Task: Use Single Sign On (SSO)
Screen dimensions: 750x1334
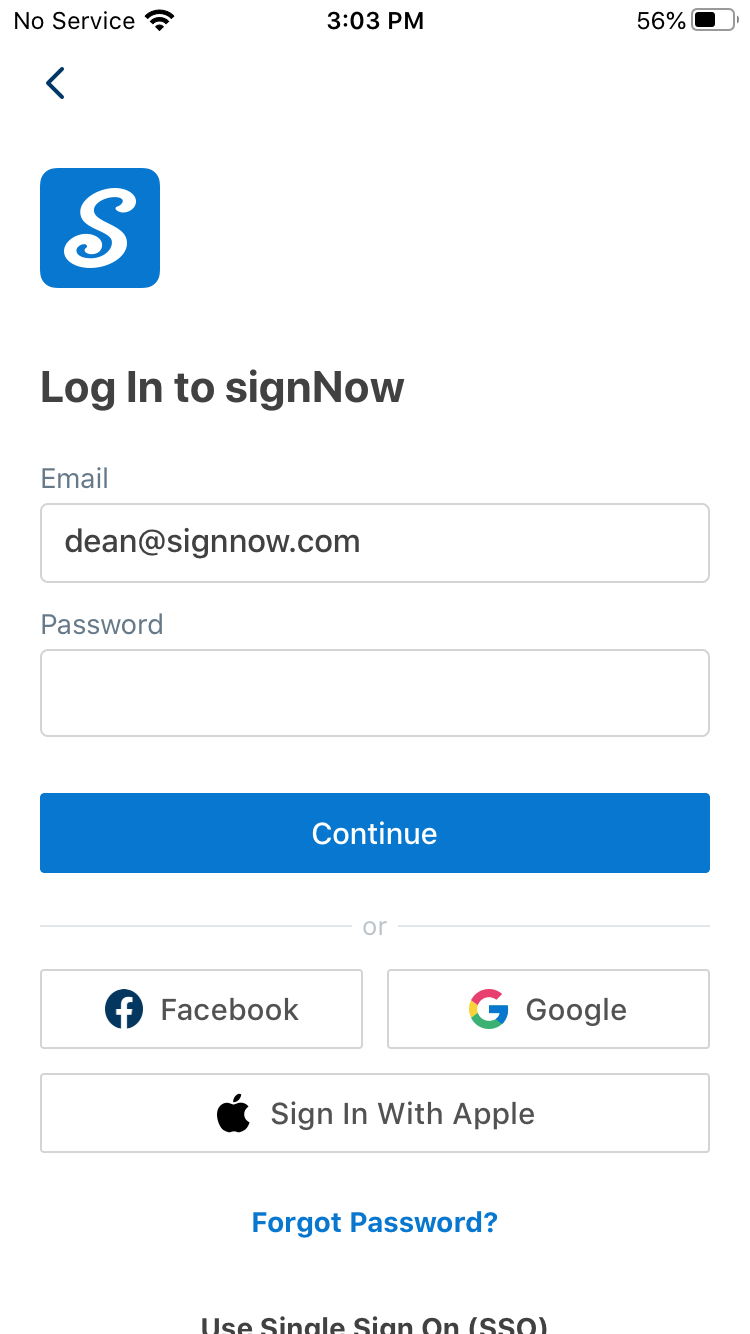Action: (x=374, y=1324)
